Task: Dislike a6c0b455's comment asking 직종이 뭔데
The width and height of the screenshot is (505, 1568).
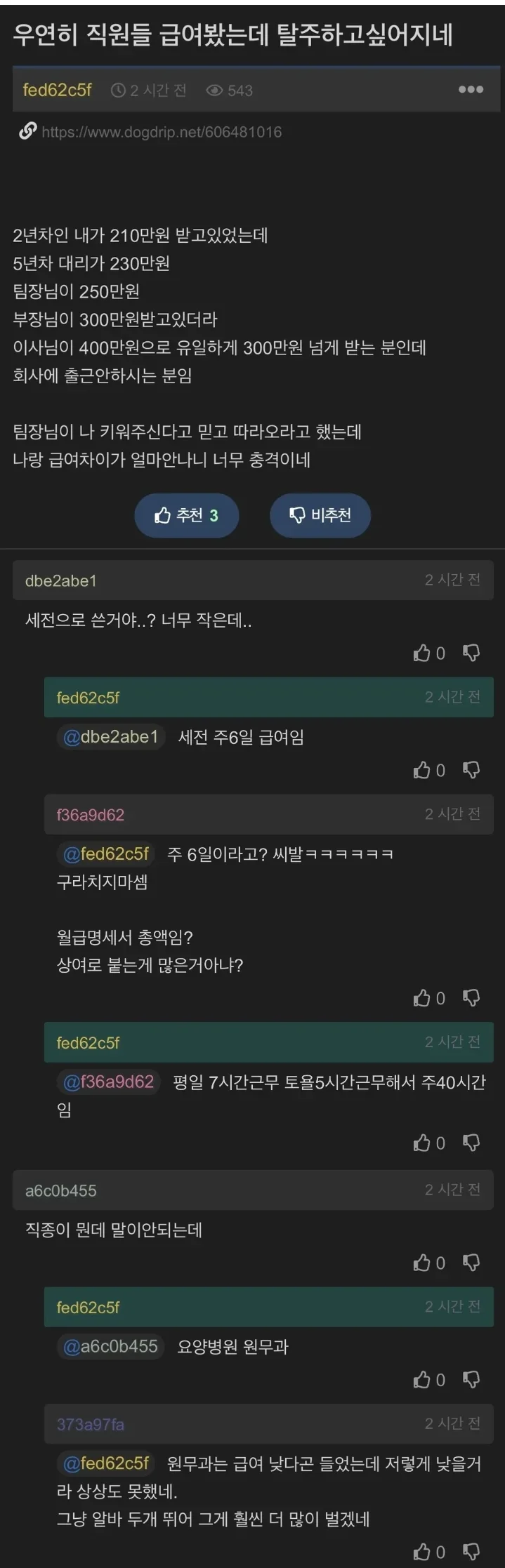Action: pyautogui.click(x=471, y=1263)
